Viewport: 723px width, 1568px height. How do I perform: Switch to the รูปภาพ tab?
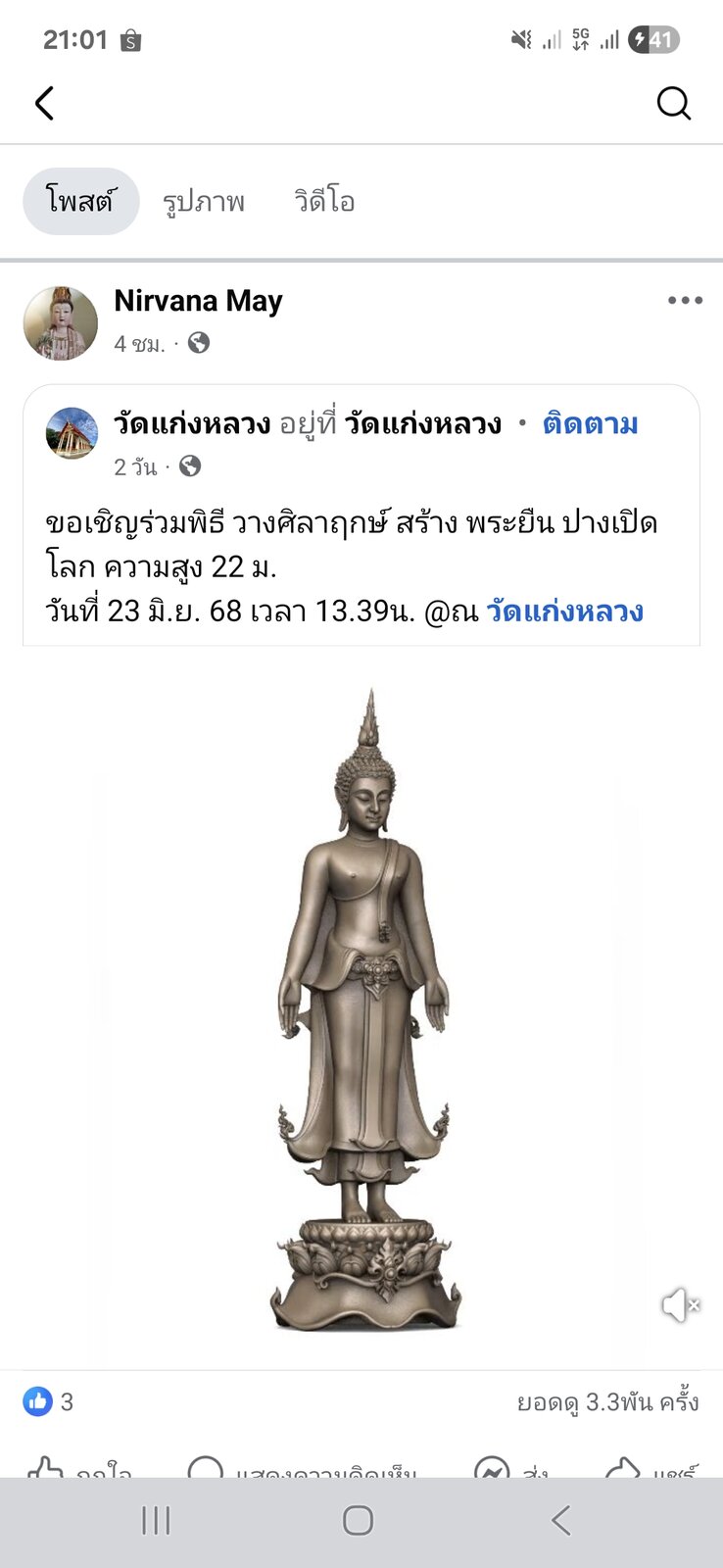204,202
